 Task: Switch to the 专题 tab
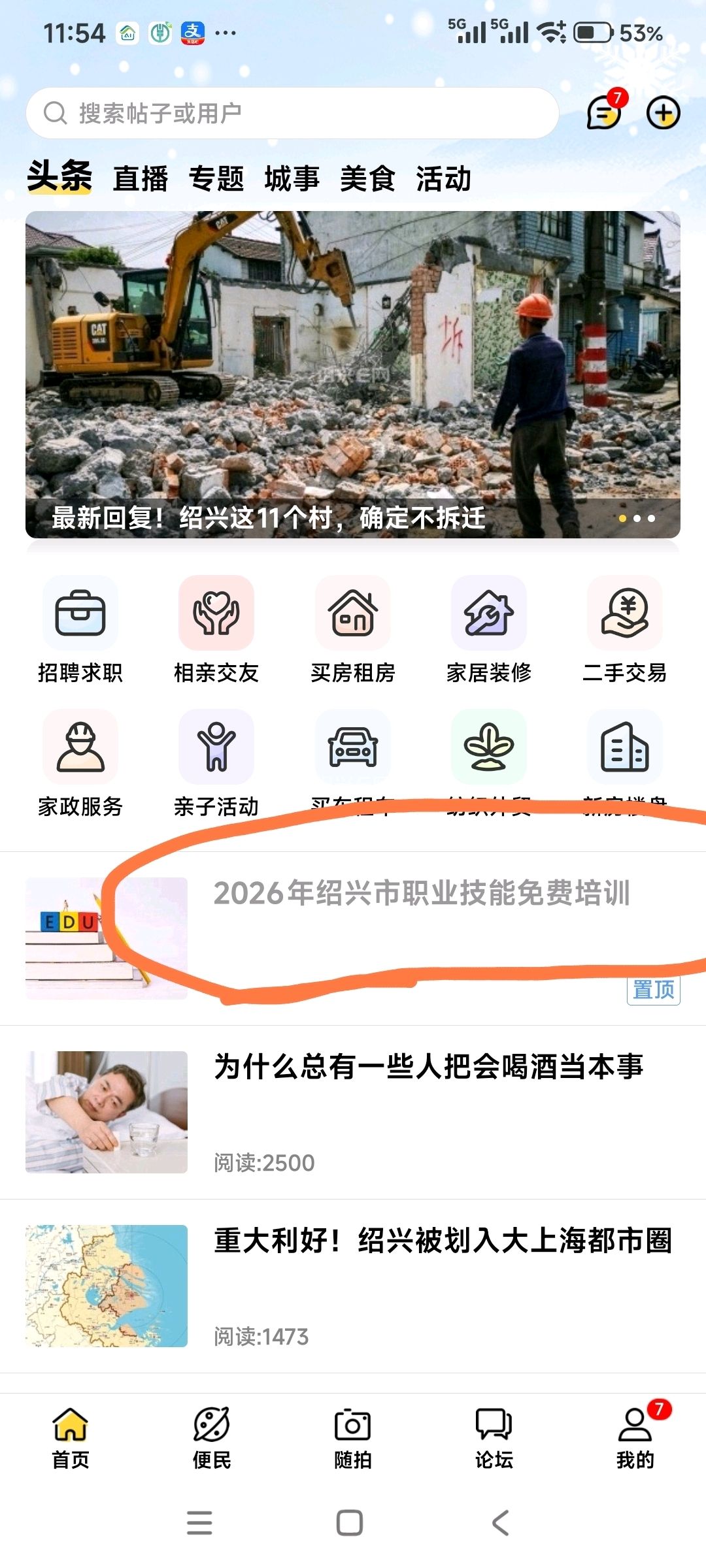coord(216,178)
